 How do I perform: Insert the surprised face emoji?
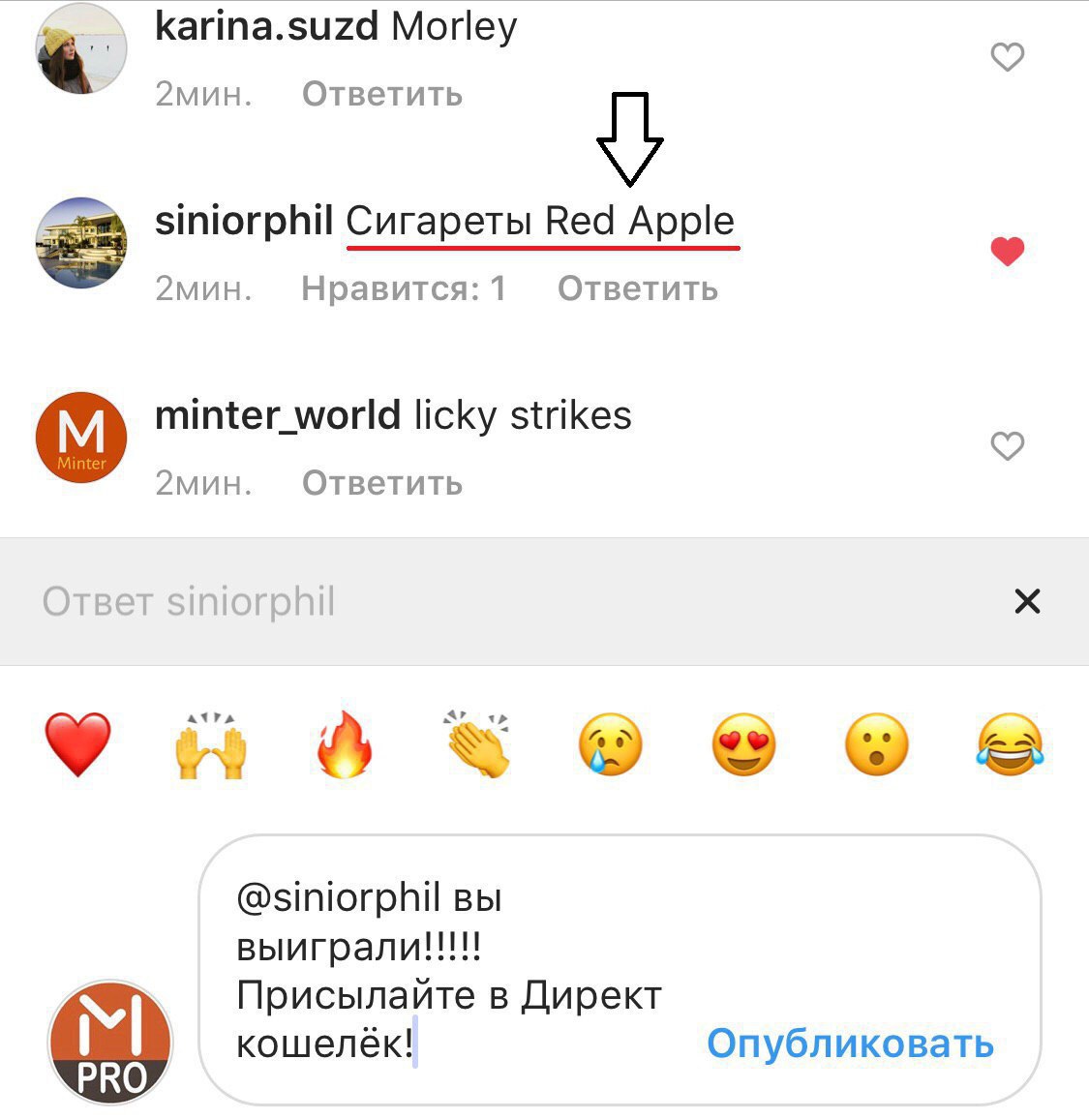[x=877, y=744]
